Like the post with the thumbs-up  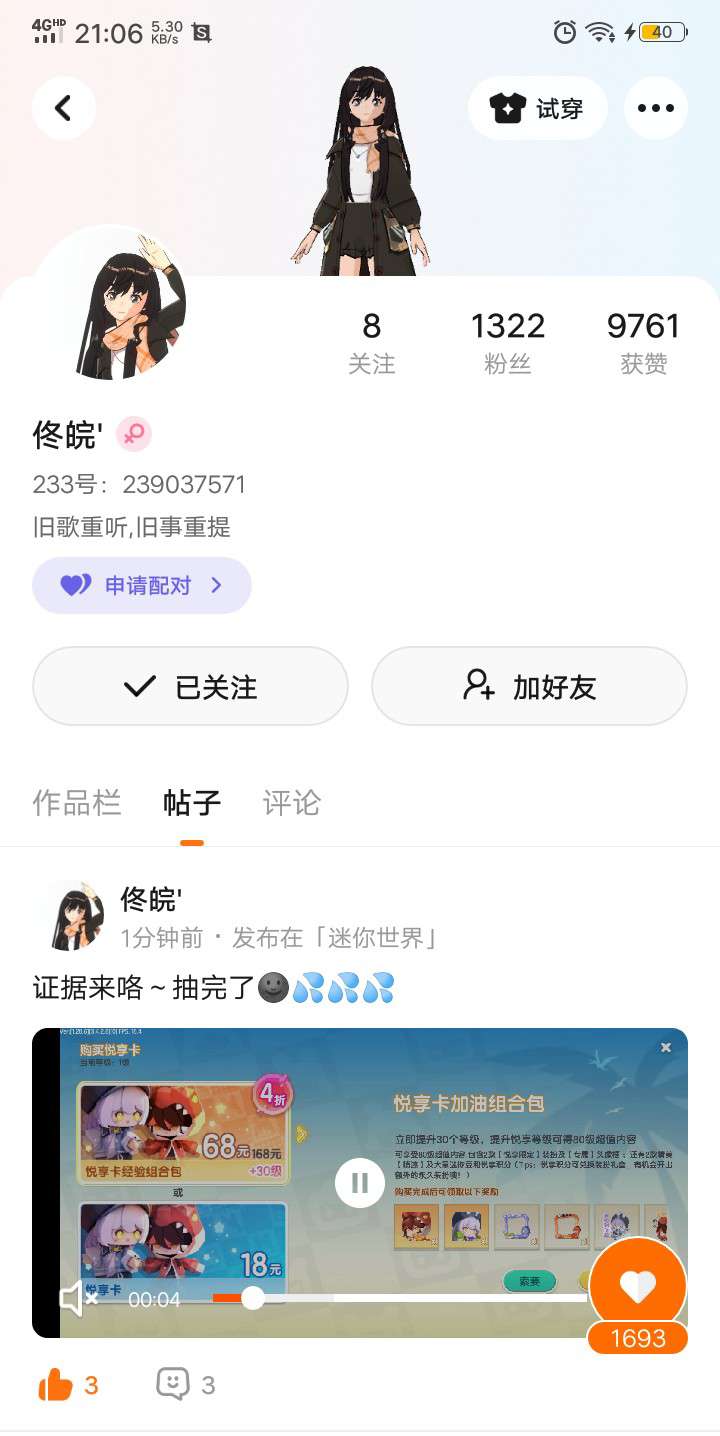click(56, 1385)
